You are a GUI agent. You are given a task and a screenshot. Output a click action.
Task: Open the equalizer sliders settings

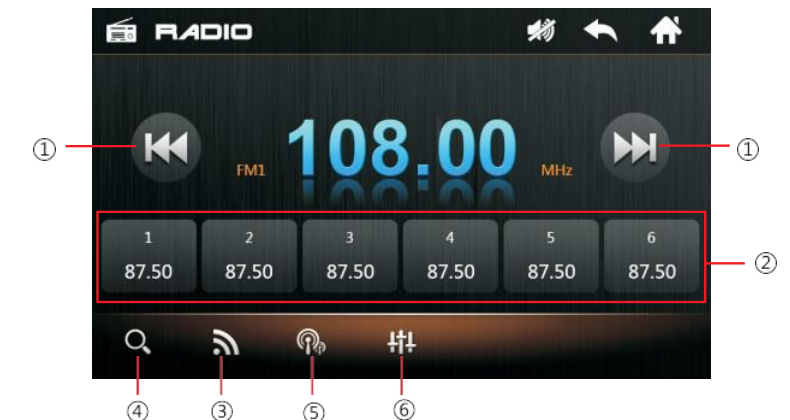[x=401, y=343]
